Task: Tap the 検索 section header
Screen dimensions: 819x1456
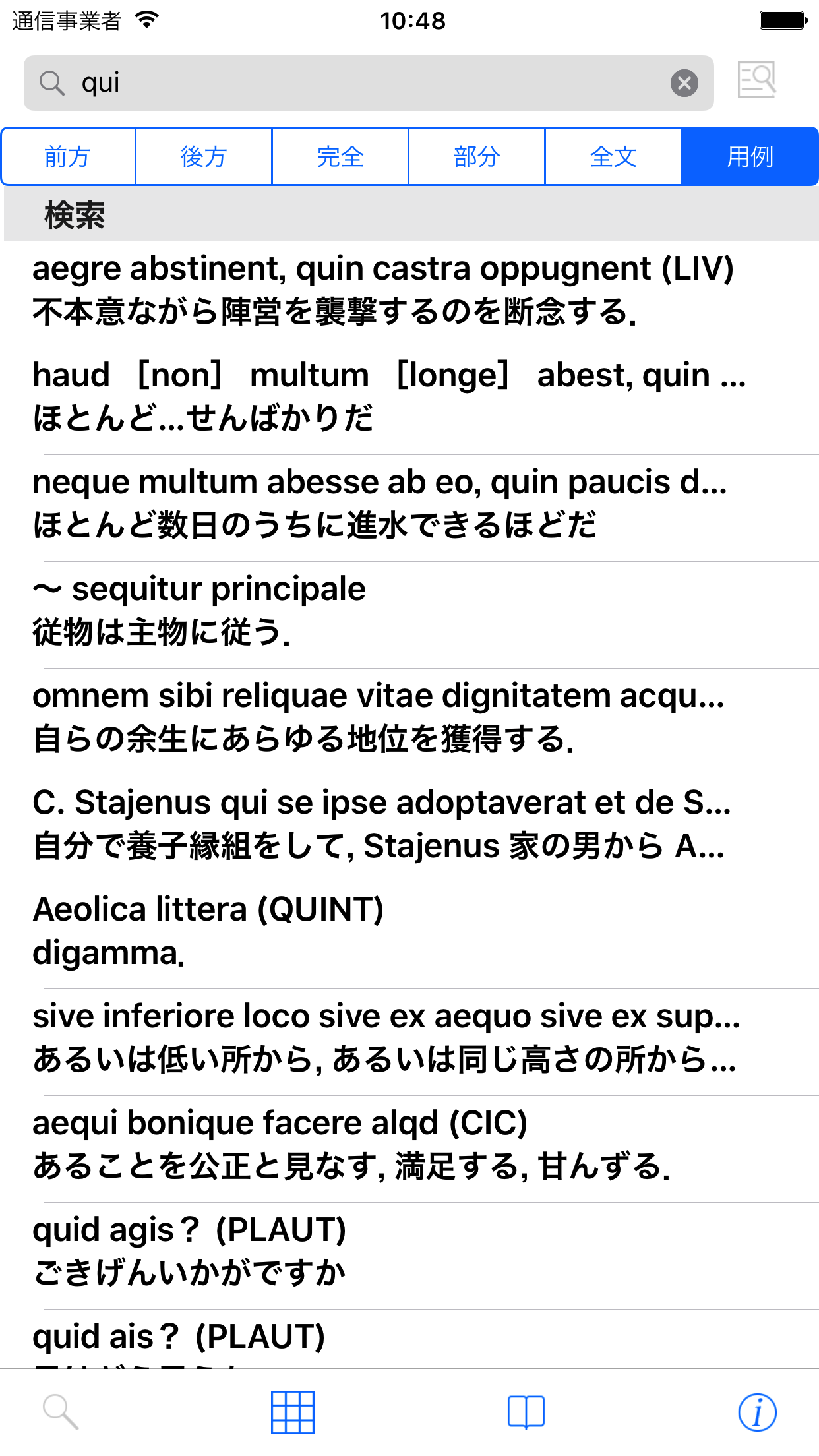Action: tap(74, 215)
